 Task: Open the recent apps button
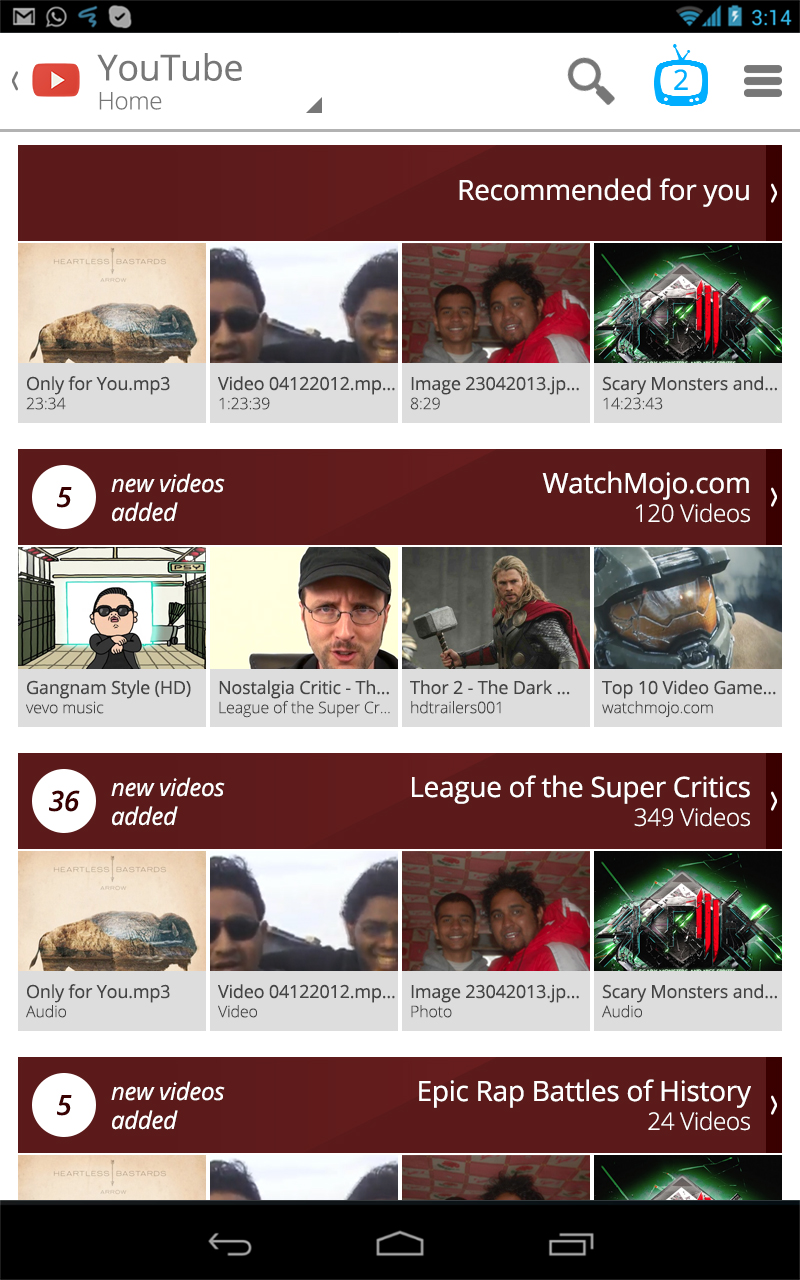(571, 1243)
